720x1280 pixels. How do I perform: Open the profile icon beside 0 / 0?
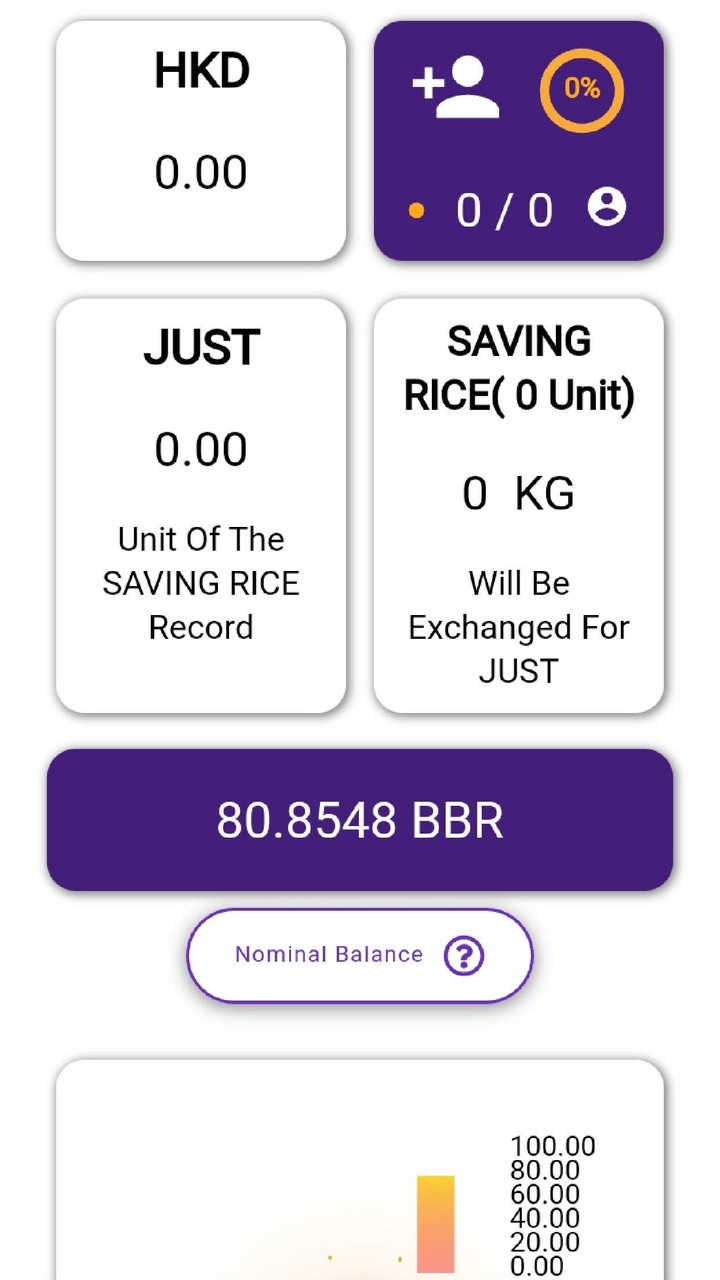click(x=606, y=208)
